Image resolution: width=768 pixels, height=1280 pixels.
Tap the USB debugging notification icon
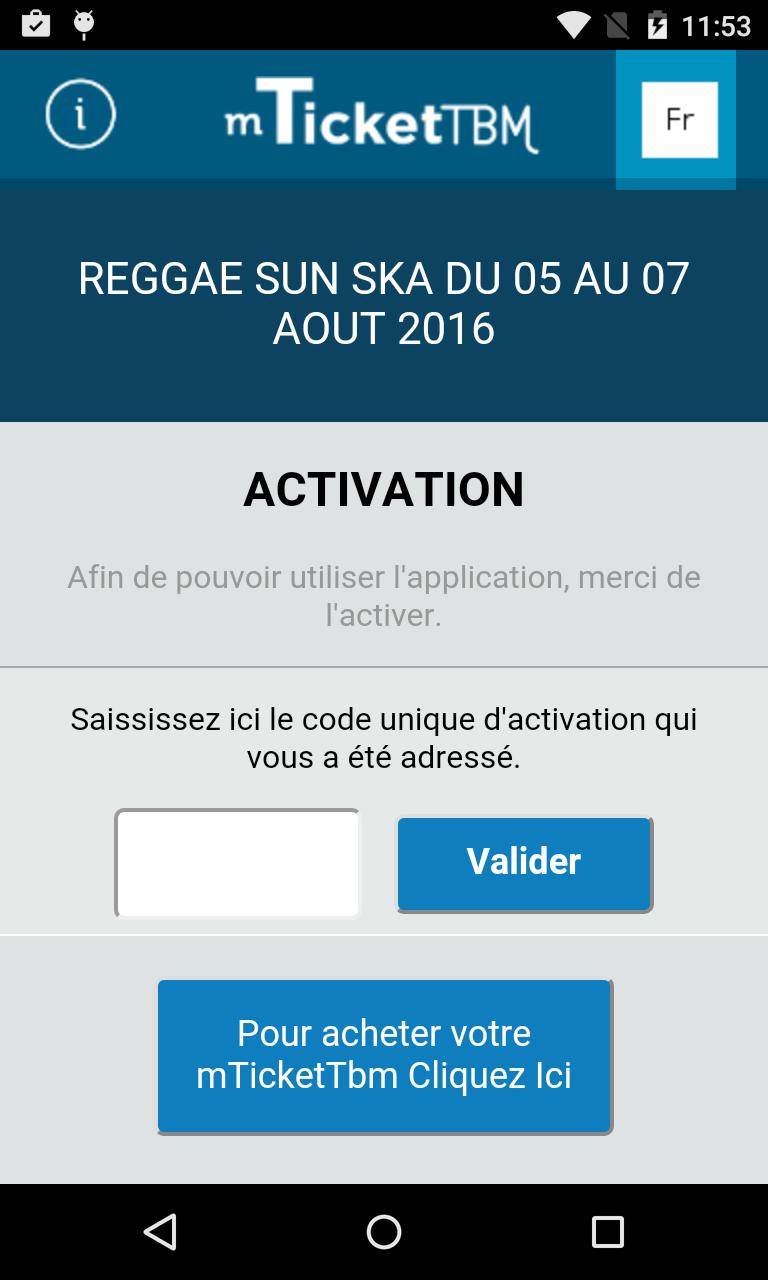tap(85, 23)
